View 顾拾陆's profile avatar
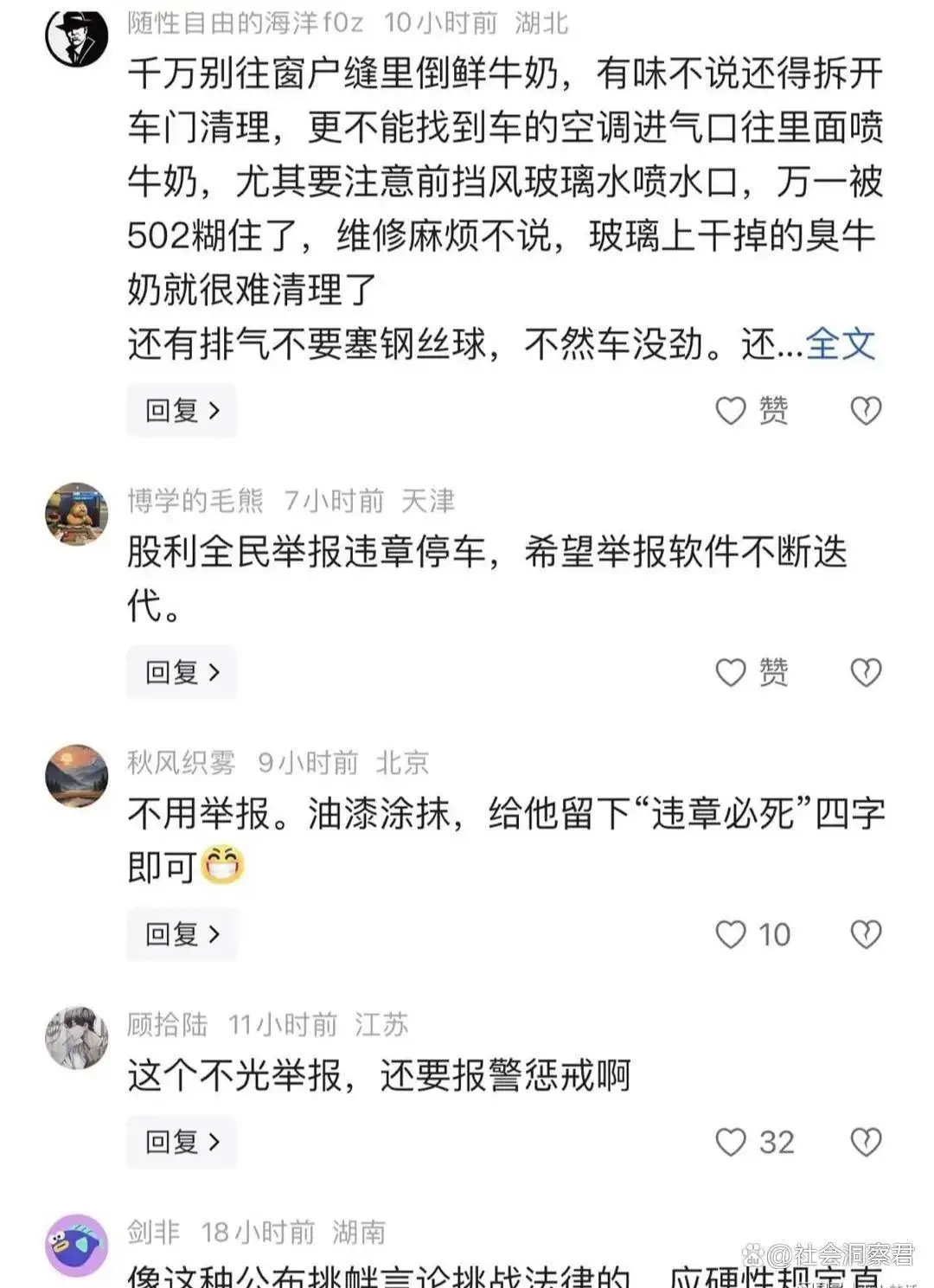Screen dimensions: 934x1288 (x=77, y=1037)
